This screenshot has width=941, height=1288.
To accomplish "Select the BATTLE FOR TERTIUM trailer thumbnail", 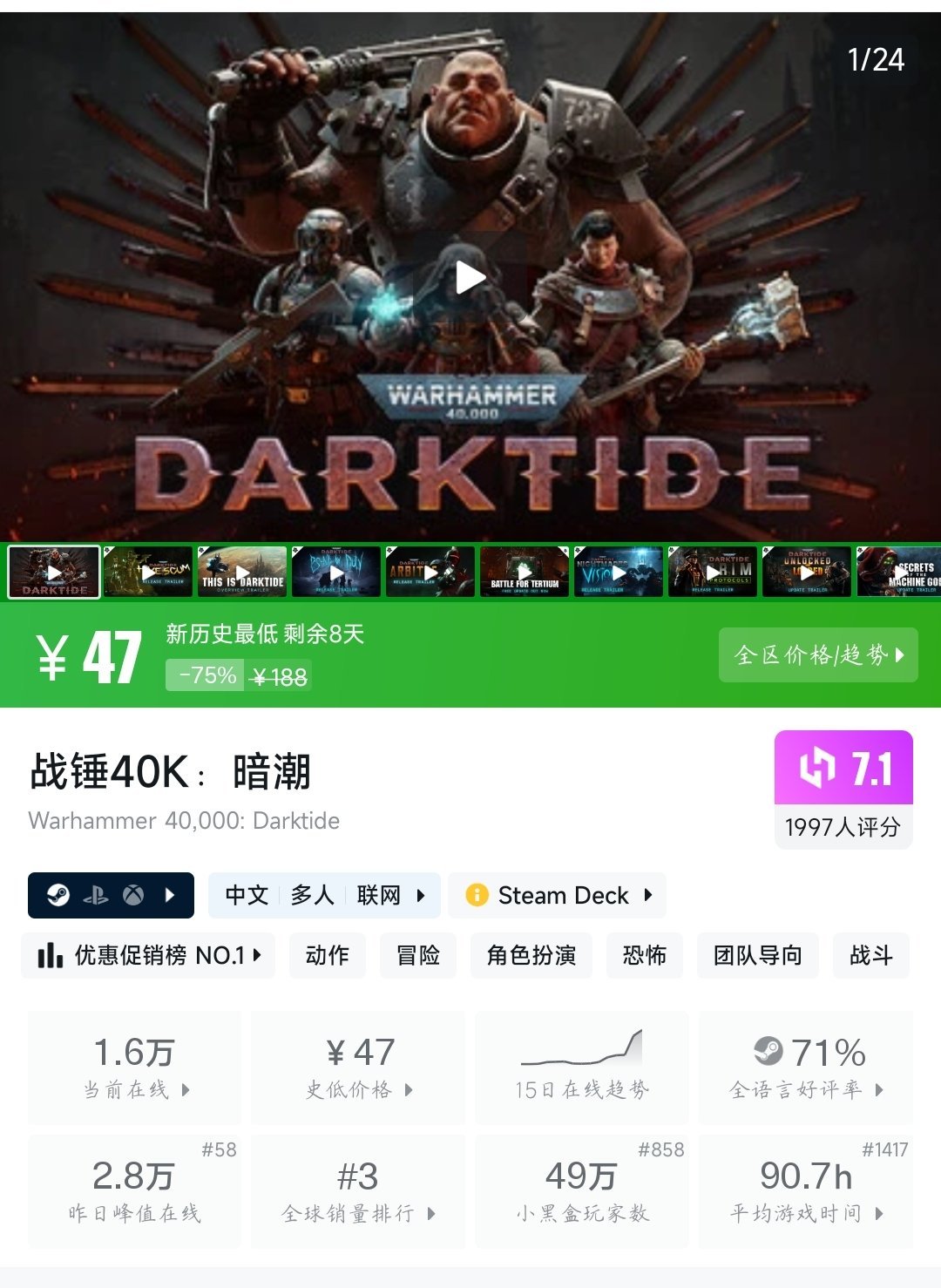I will point(525,573).
